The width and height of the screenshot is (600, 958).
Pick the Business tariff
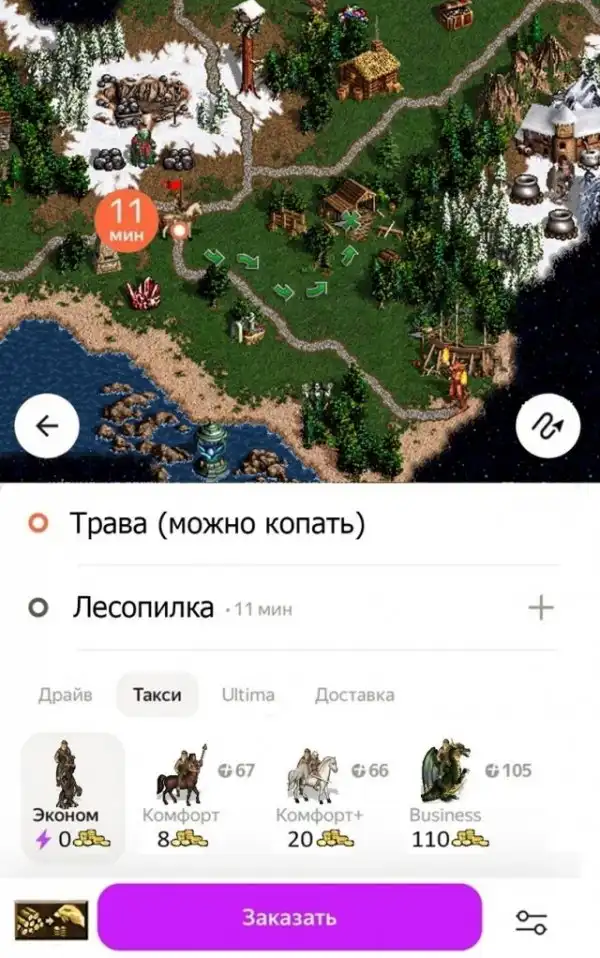tap(446, 797)
